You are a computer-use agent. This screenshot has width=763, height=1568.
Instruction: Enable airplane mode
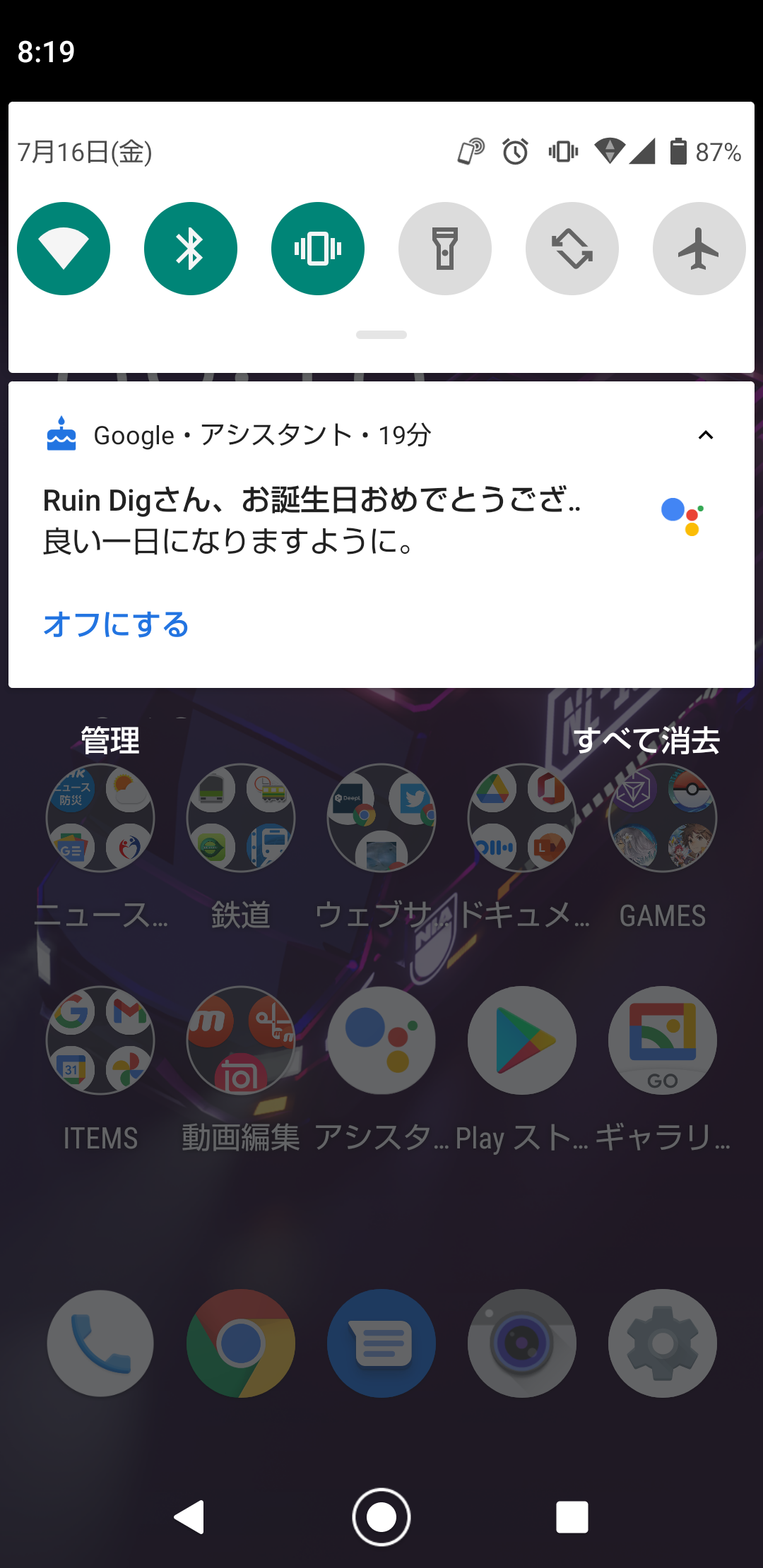pos(699,249)
